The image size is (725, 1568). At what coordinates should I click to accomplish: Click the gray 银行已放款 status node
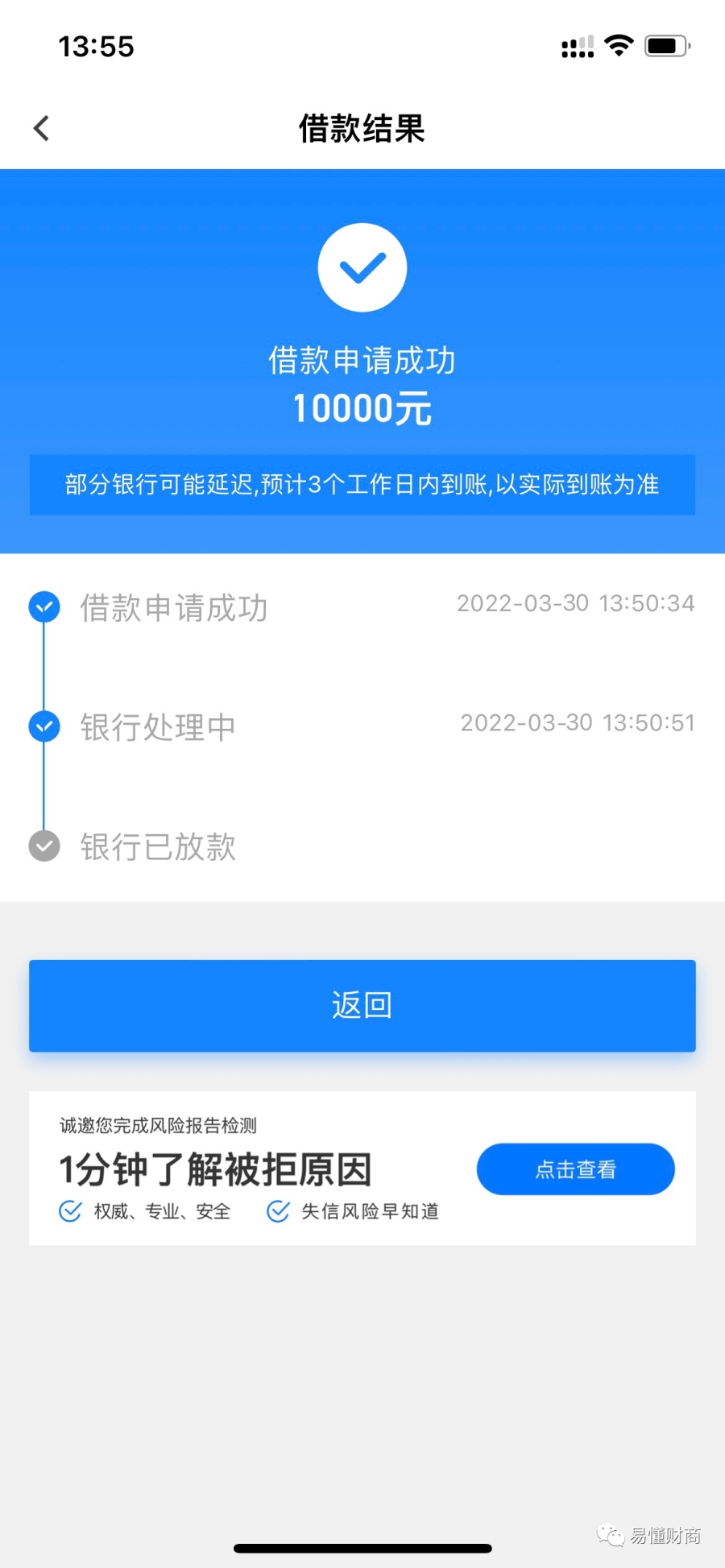point(44,846)
